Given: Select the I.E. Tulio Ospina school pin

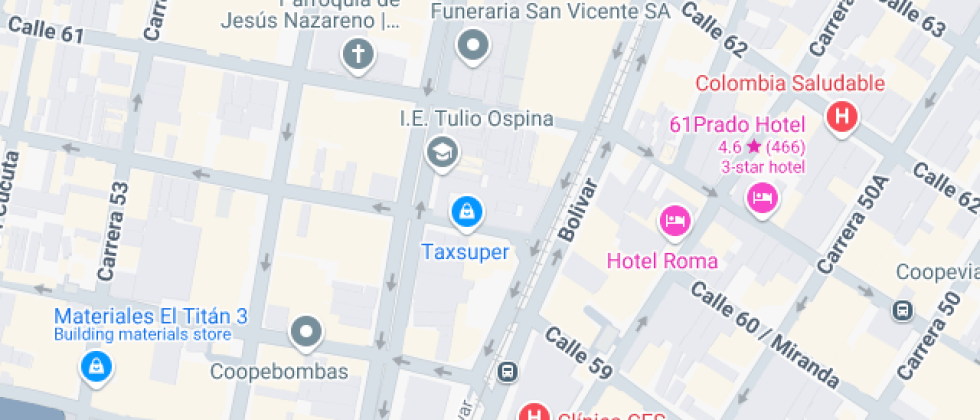Looking at the screenshot, I should pos(439,153).
